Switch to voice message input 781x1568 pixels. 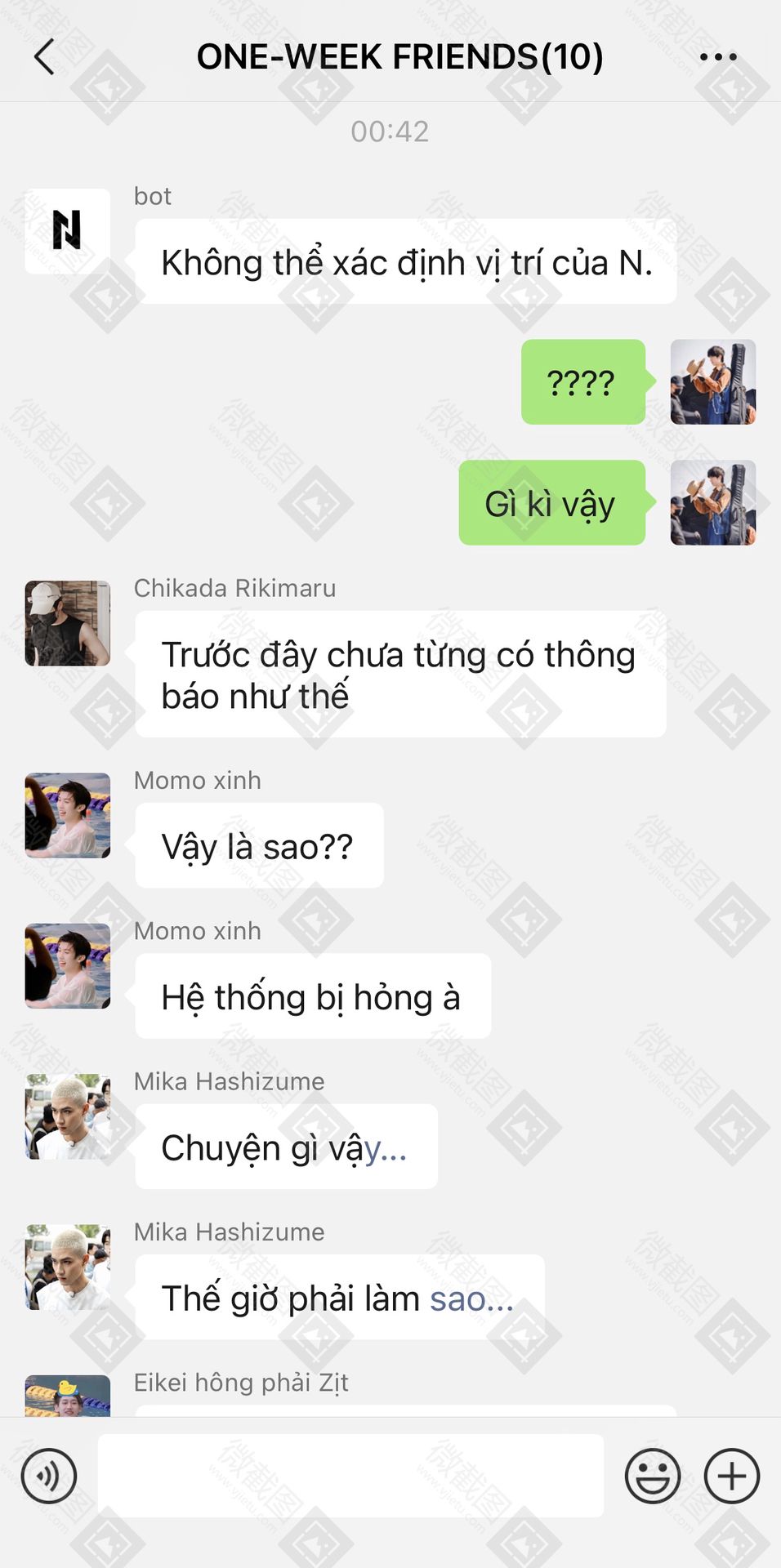(49, 1476)
